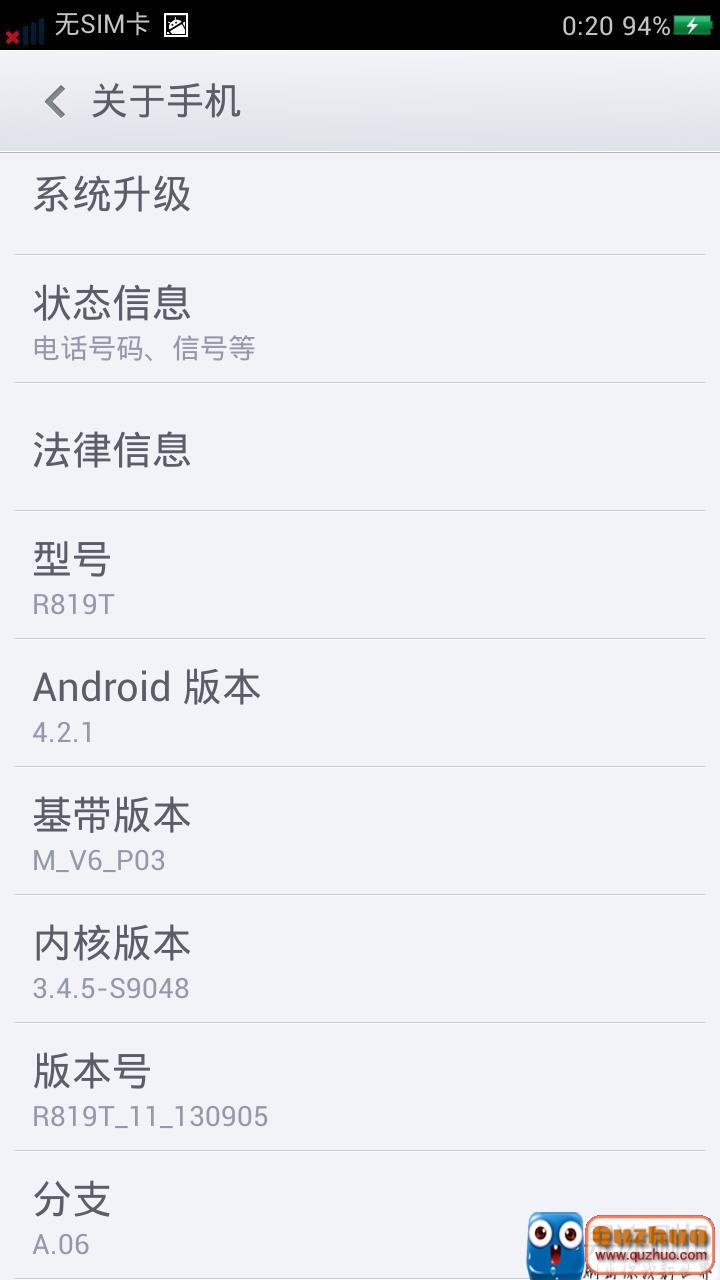720x1280 pixels.
Task: Tap the 型号 R819T row
Action: pyautogui.click(x=360, y=576)
